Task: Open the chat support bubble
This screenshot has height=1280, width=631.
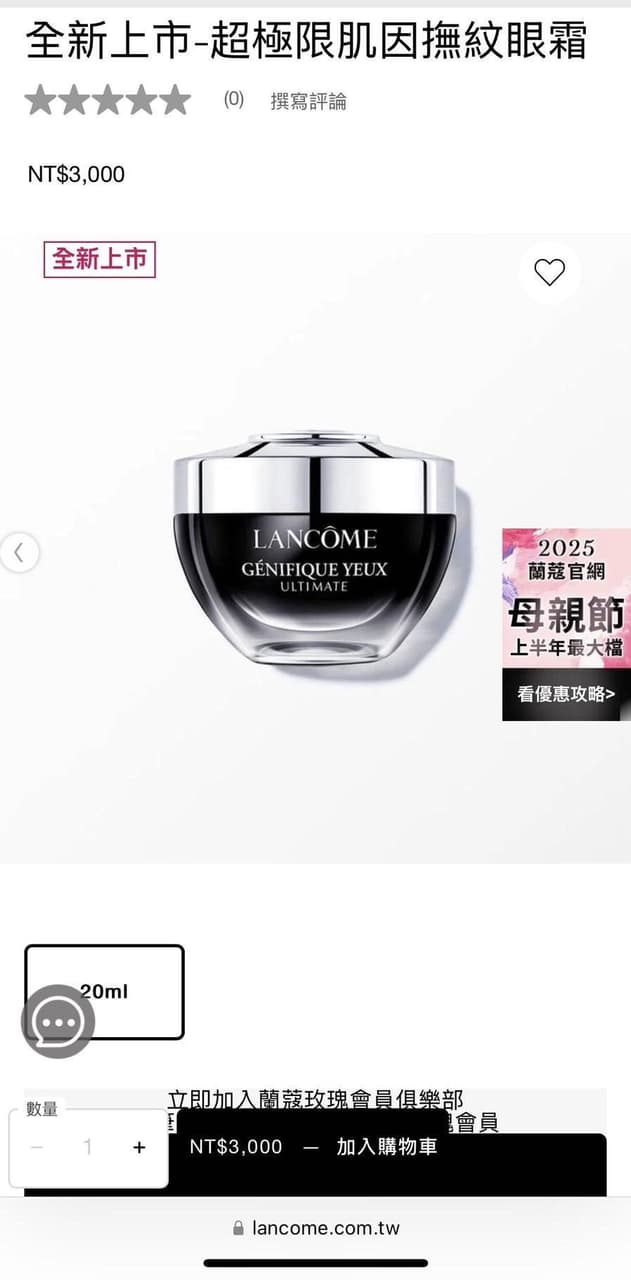Action: tap(58, 1021)
